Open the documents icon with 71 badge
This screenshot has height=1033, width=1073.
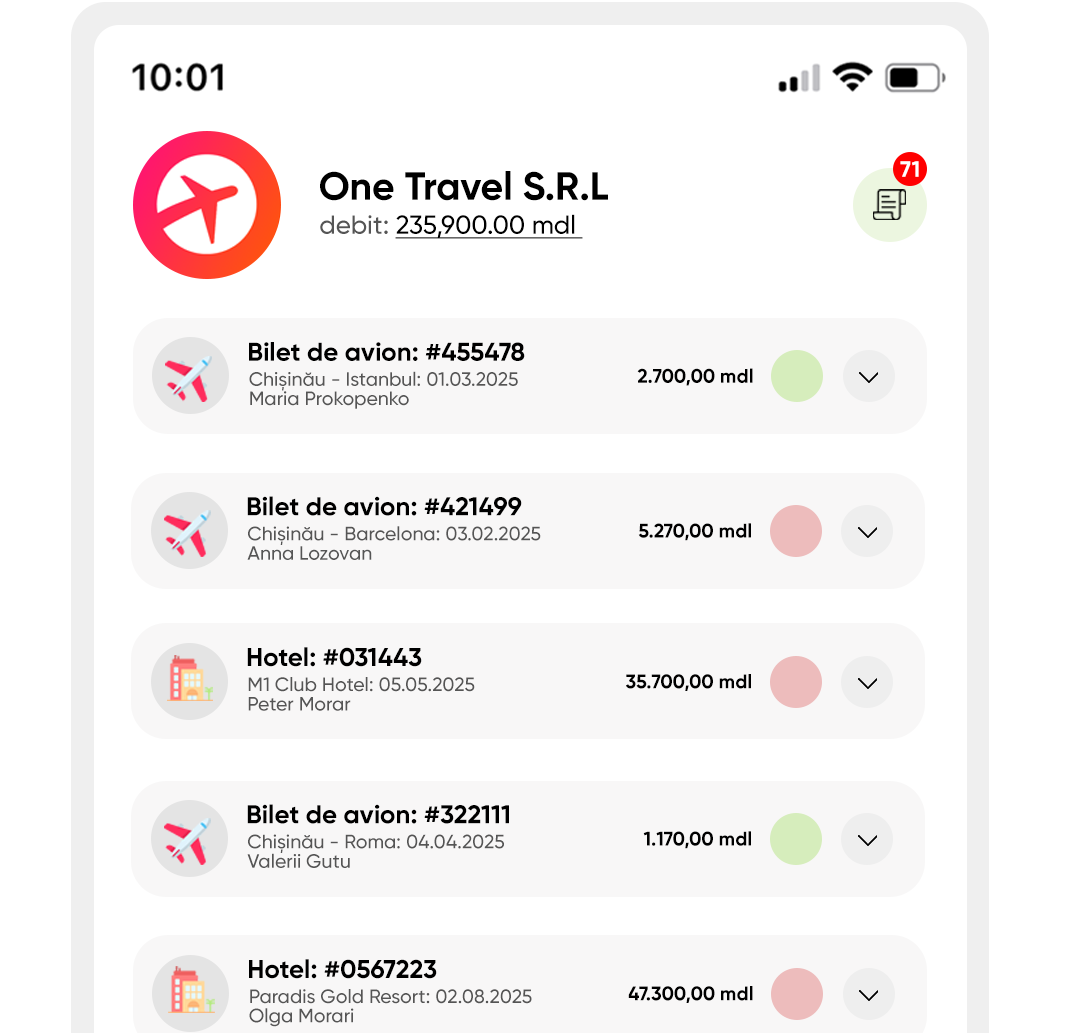(x=889, y=204)
